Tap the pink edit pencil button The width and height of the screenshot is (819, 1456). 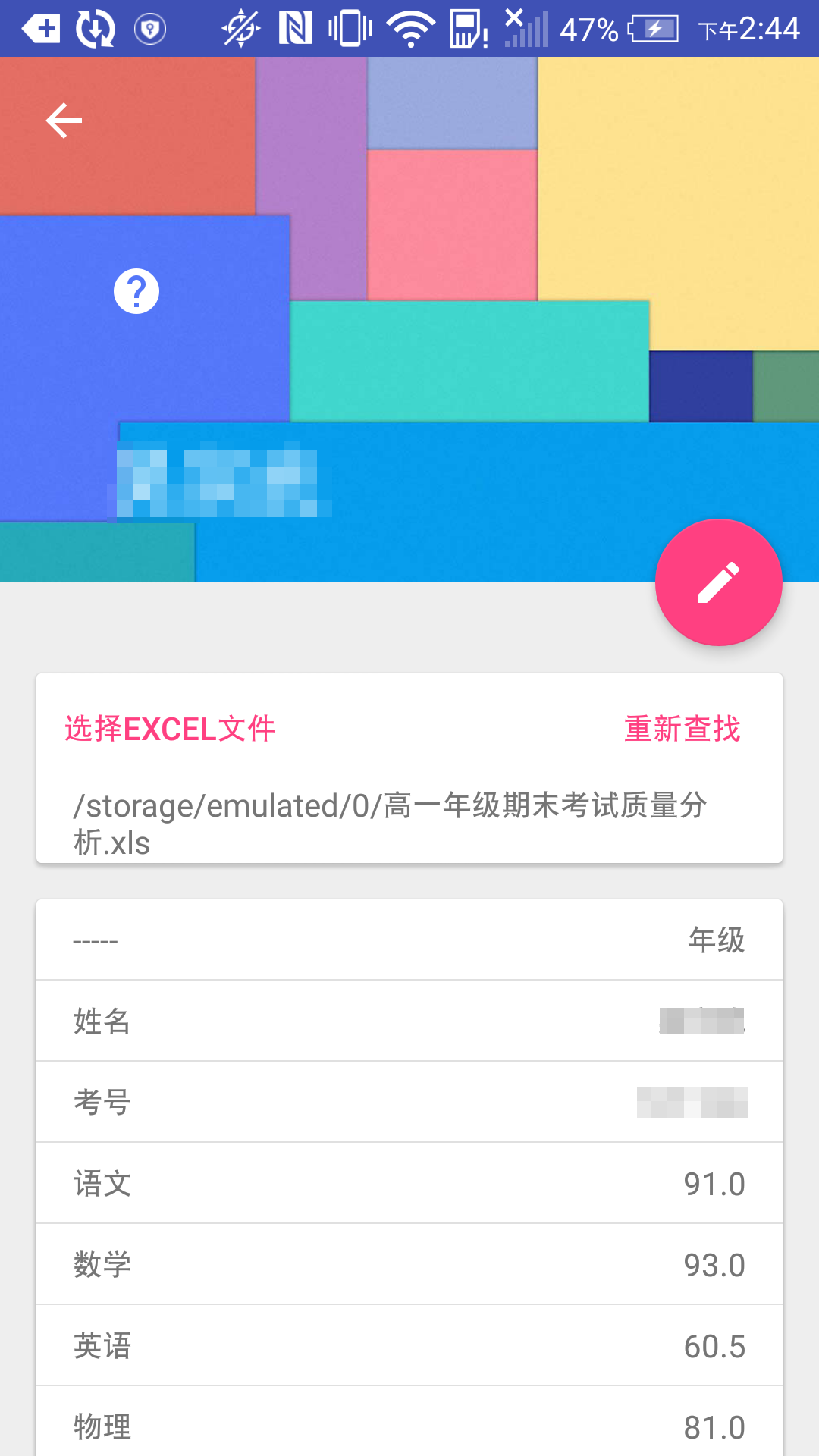click(x=718, y=581)
